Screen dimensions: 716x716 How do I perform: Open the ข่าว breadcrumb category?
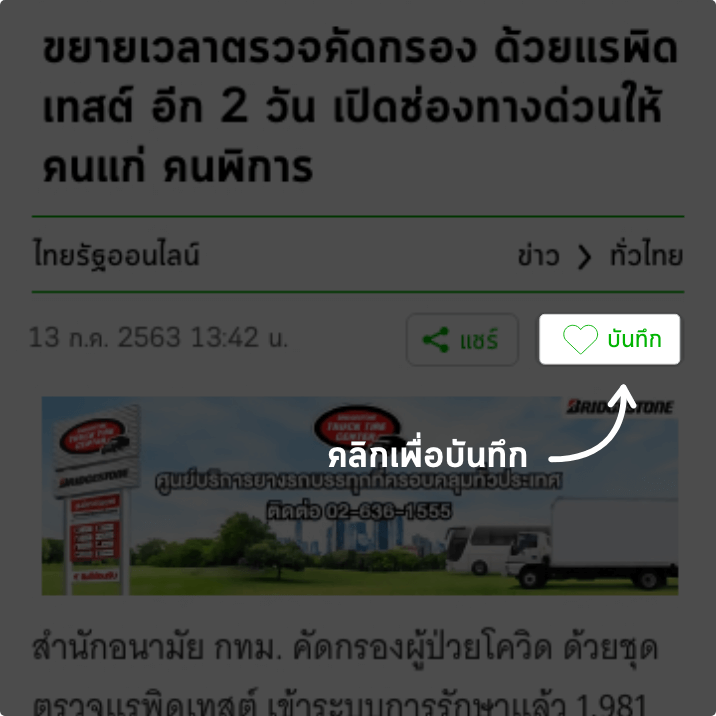[x=538, y=256]
